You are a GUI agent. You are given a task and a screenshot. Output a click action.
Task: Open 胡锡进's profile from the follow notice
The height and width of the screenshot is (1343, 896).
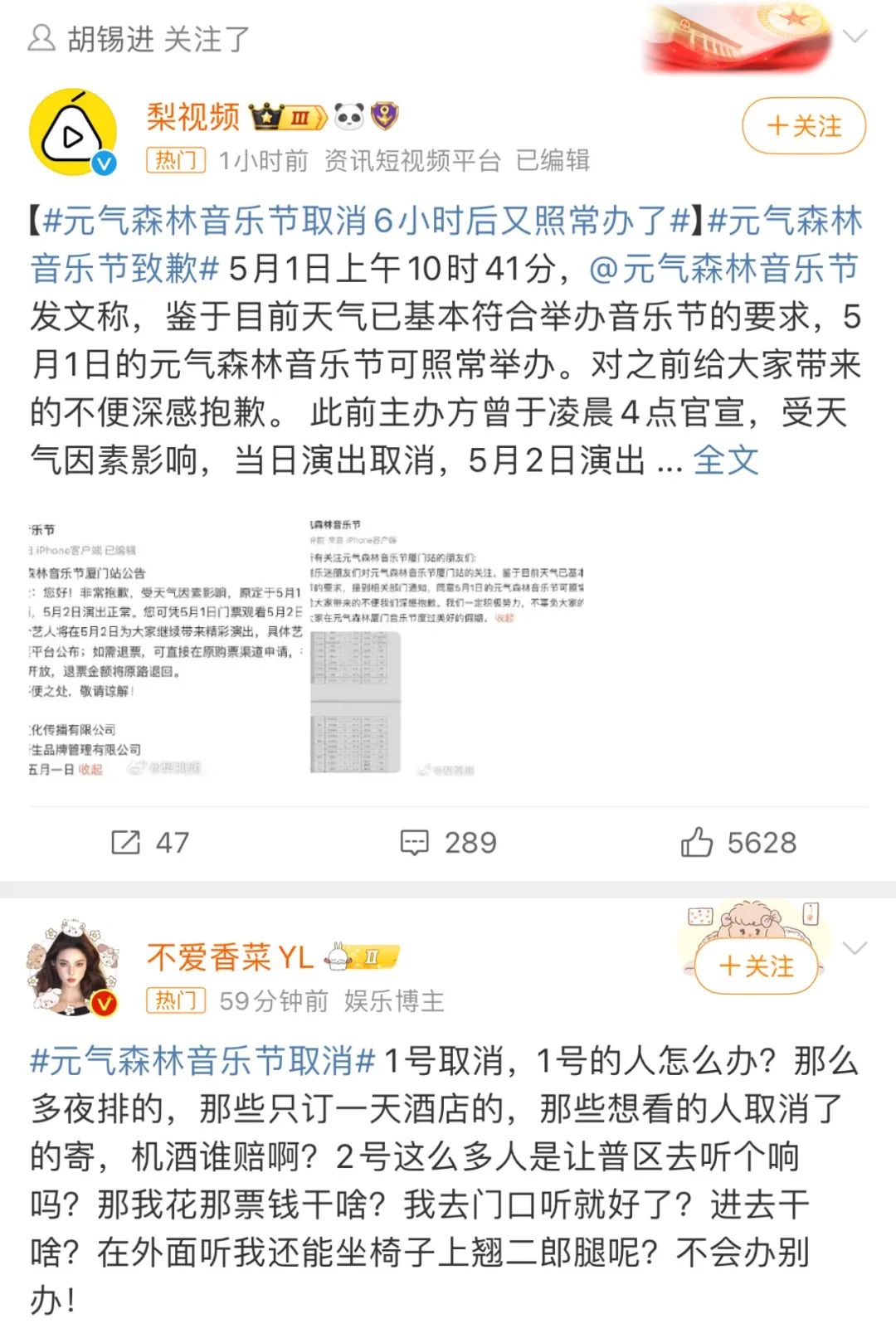(x=110, y=39)
